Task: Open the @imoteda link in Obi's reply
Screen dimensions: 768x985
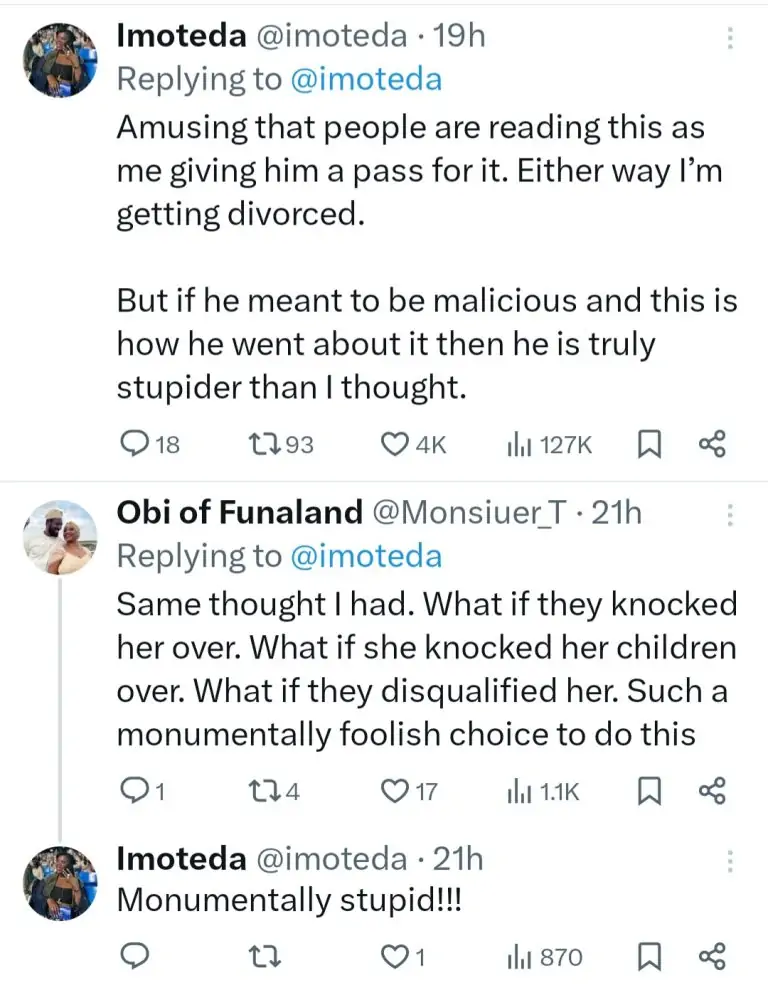Action: click(364, 556)
